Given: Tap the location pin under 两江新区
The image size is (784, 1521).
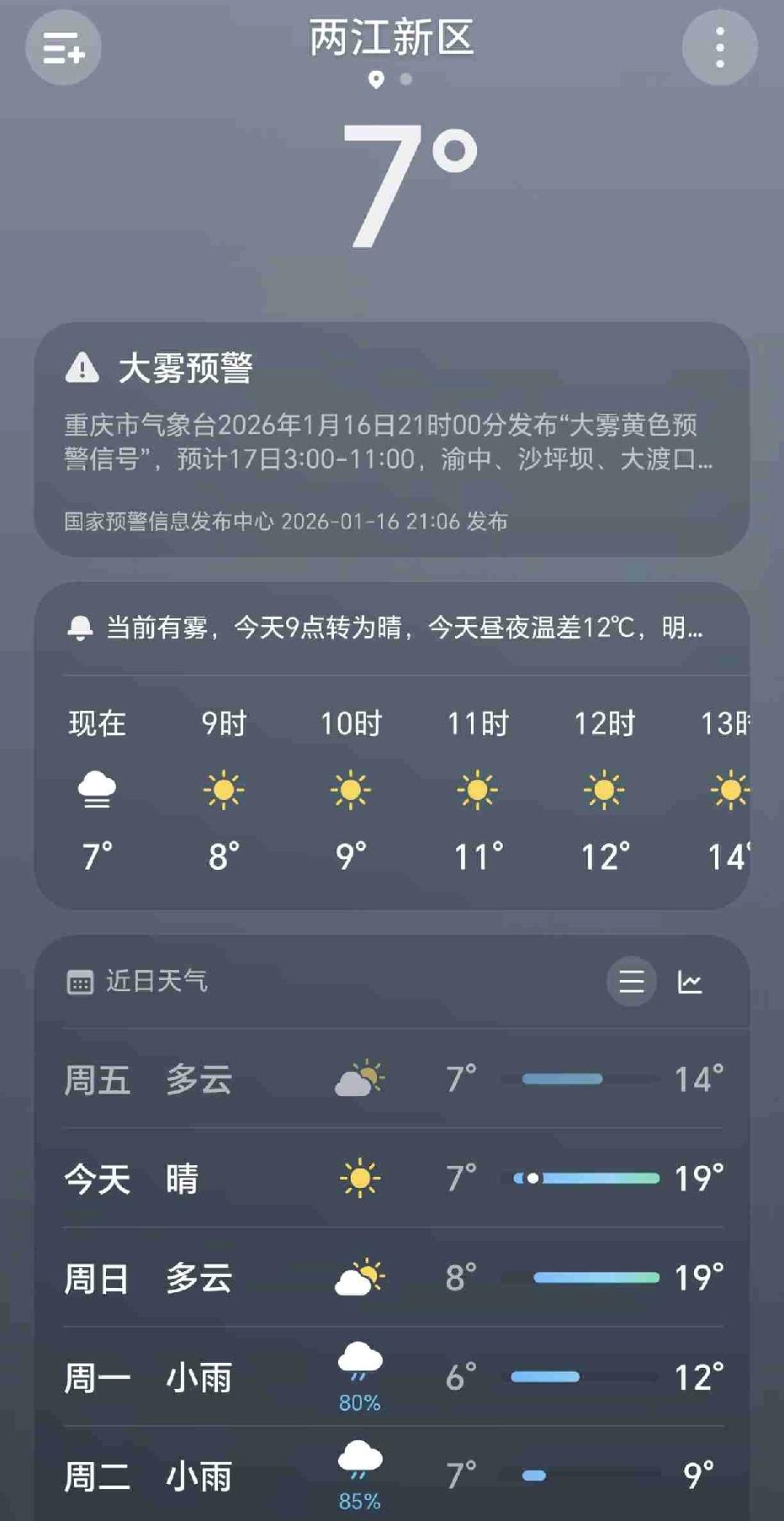Looking at the screenshot, I should 376,80.
